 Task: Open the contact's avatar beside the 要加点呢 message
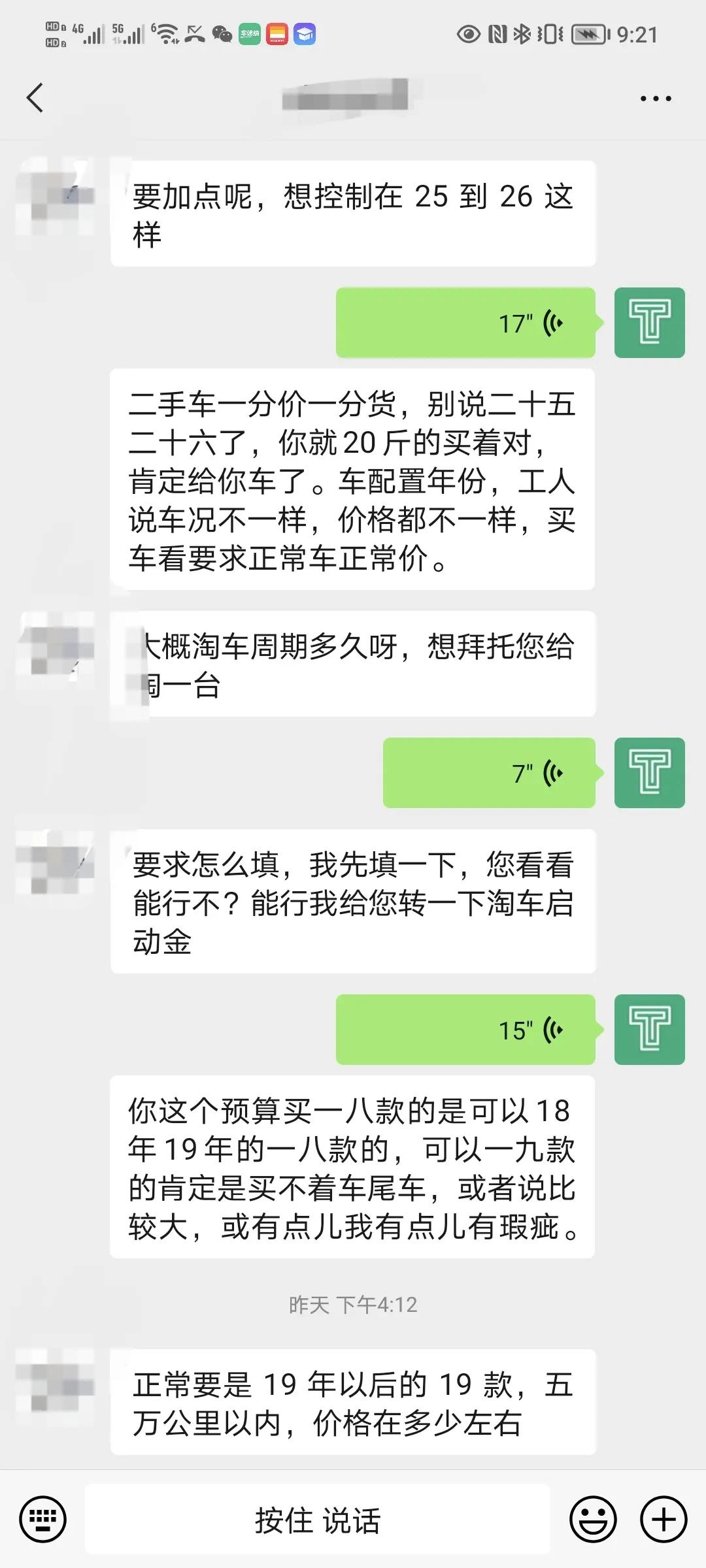(x=56, y=196)
